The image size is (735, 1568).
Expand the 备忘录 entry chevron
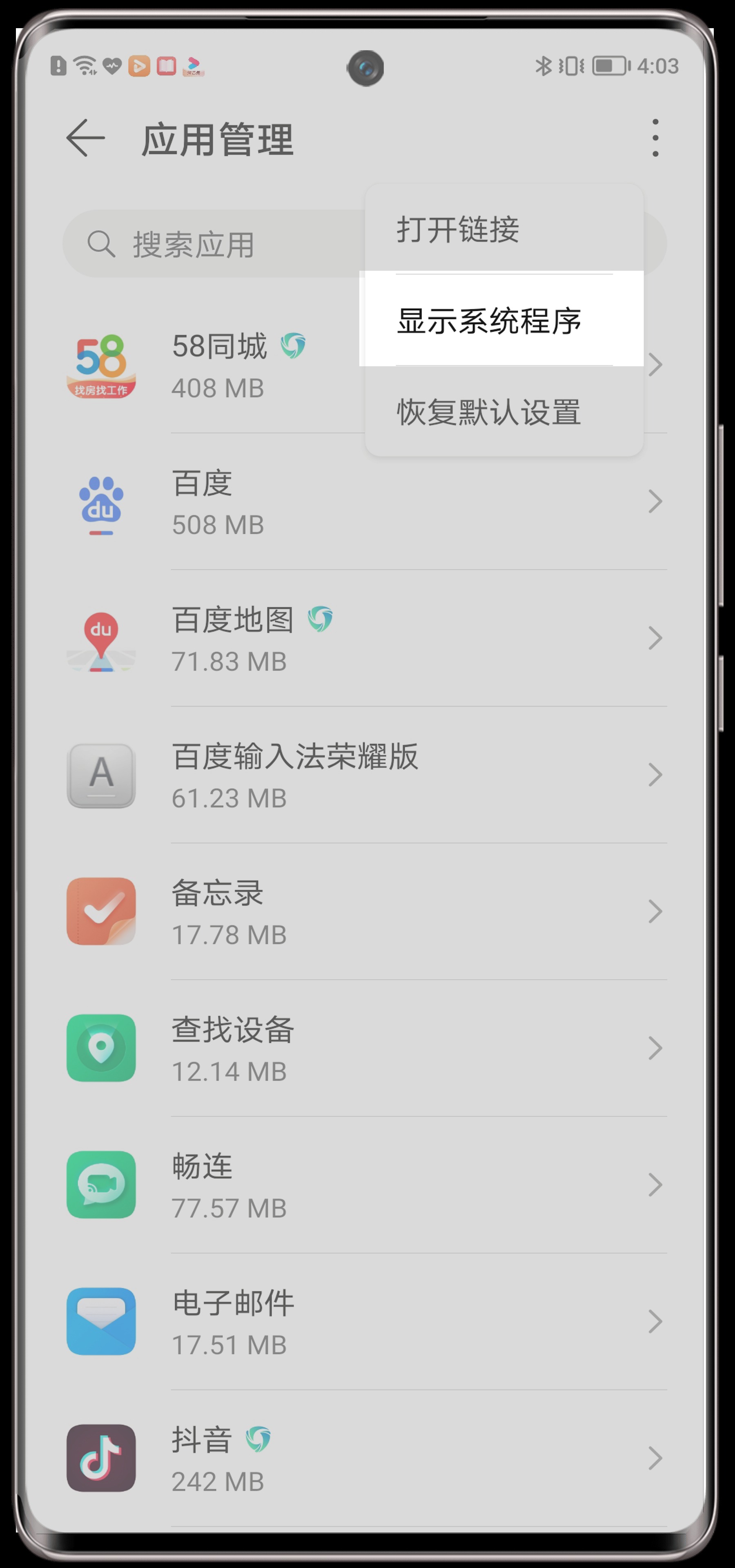[656, 911]
